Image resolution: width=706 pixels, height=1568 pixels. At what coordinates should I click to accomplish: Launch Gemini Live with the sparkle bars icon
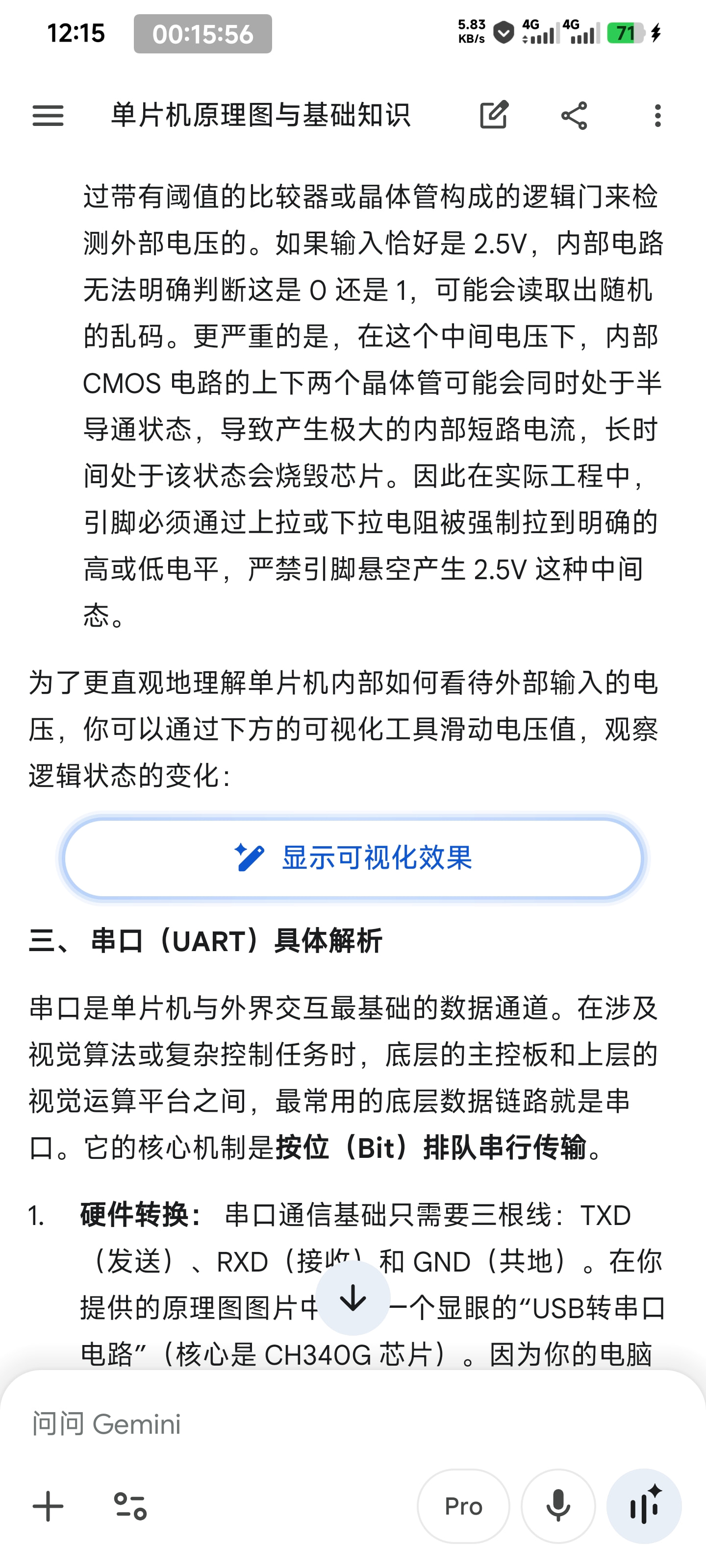[x=644, y=1507]
